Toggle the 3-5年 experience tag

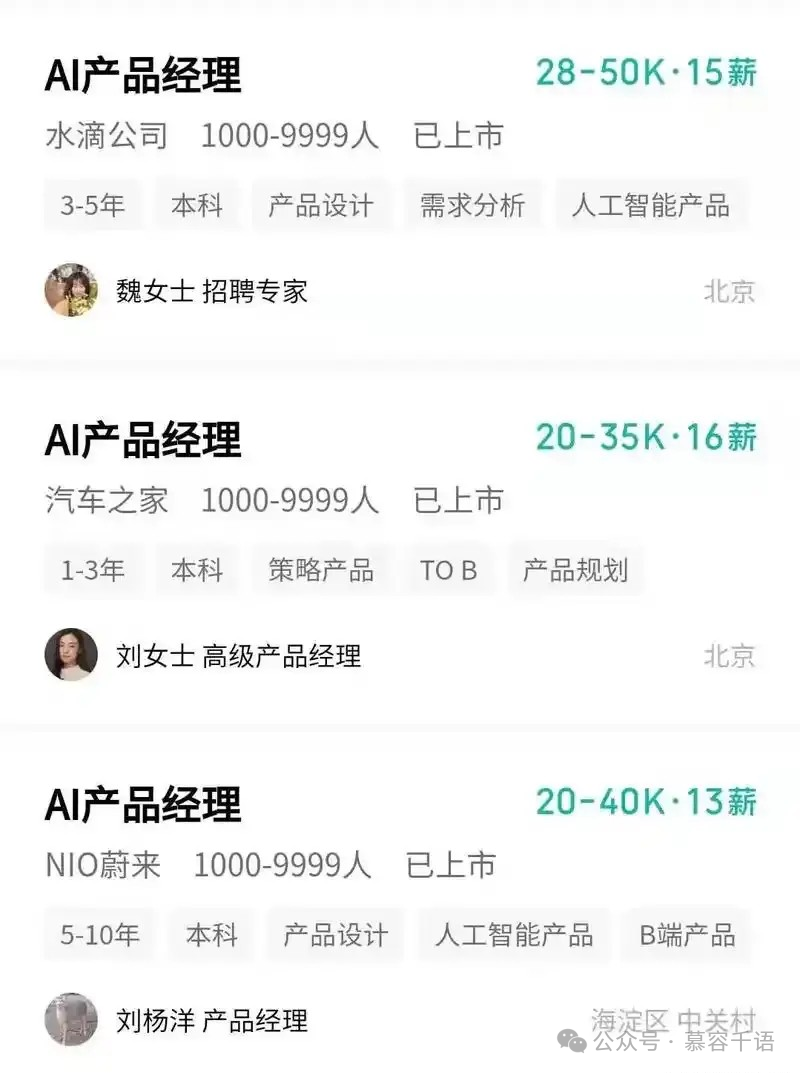pos(92,205)
